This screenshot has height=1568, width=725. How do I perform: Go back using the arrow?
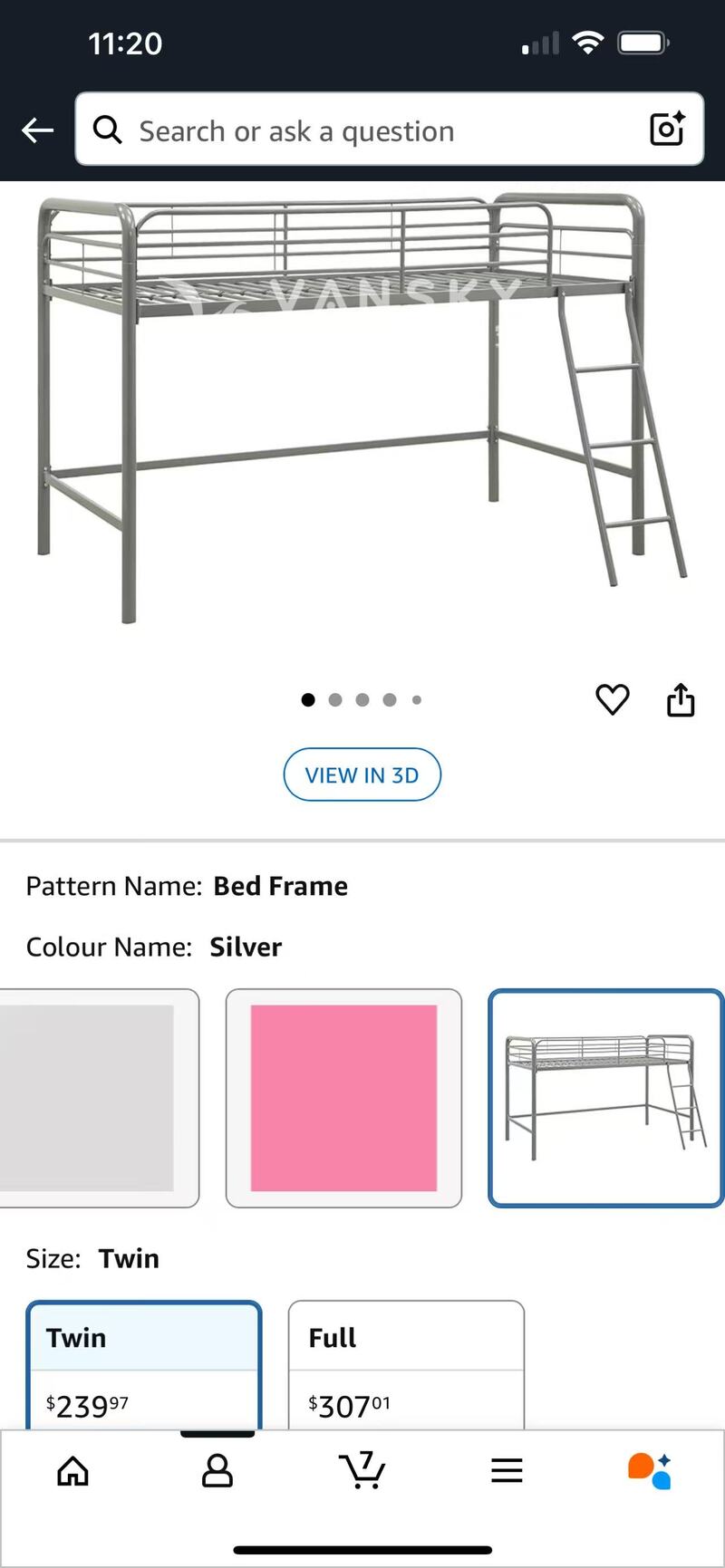(37, 130)
